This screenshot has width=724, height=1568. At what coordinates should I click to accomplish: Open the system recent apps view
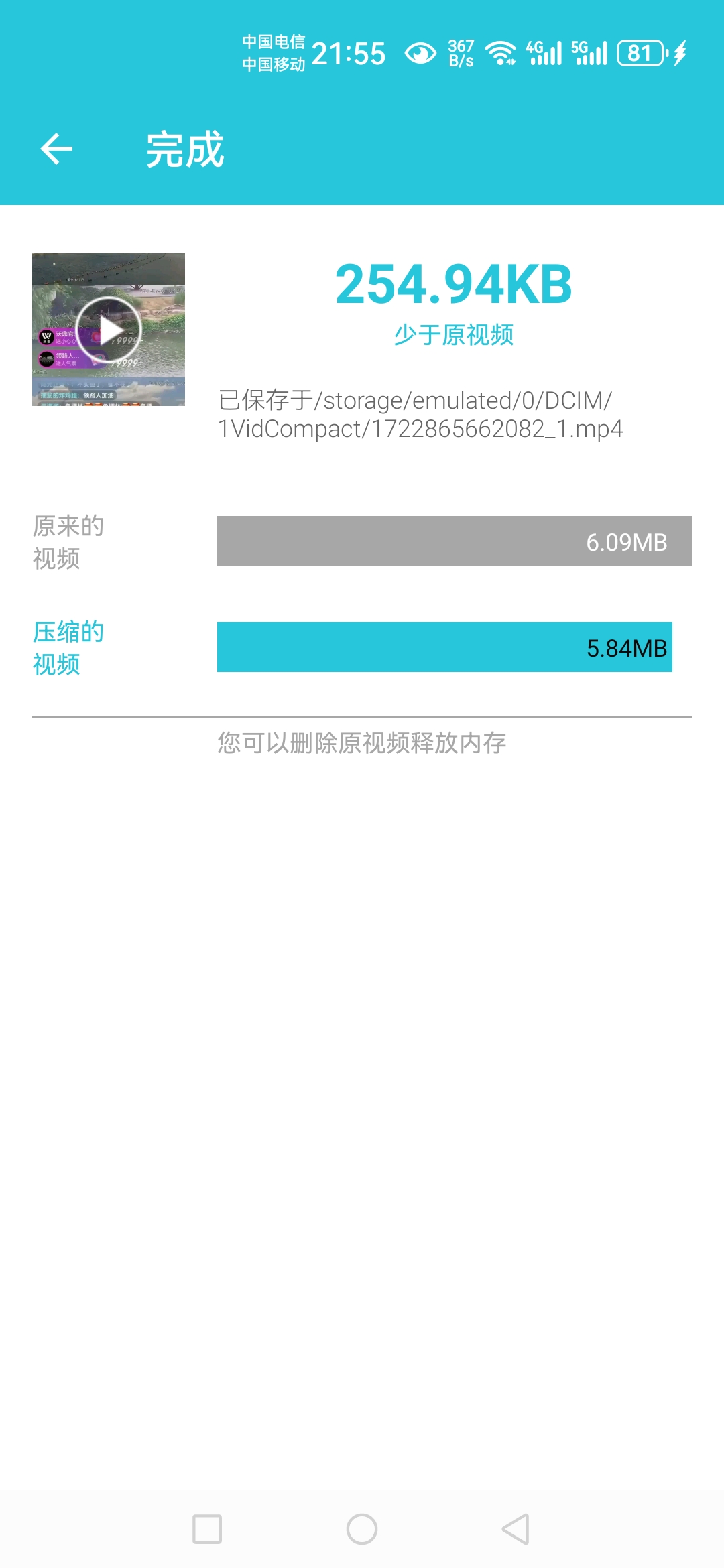pos(207,1529)
